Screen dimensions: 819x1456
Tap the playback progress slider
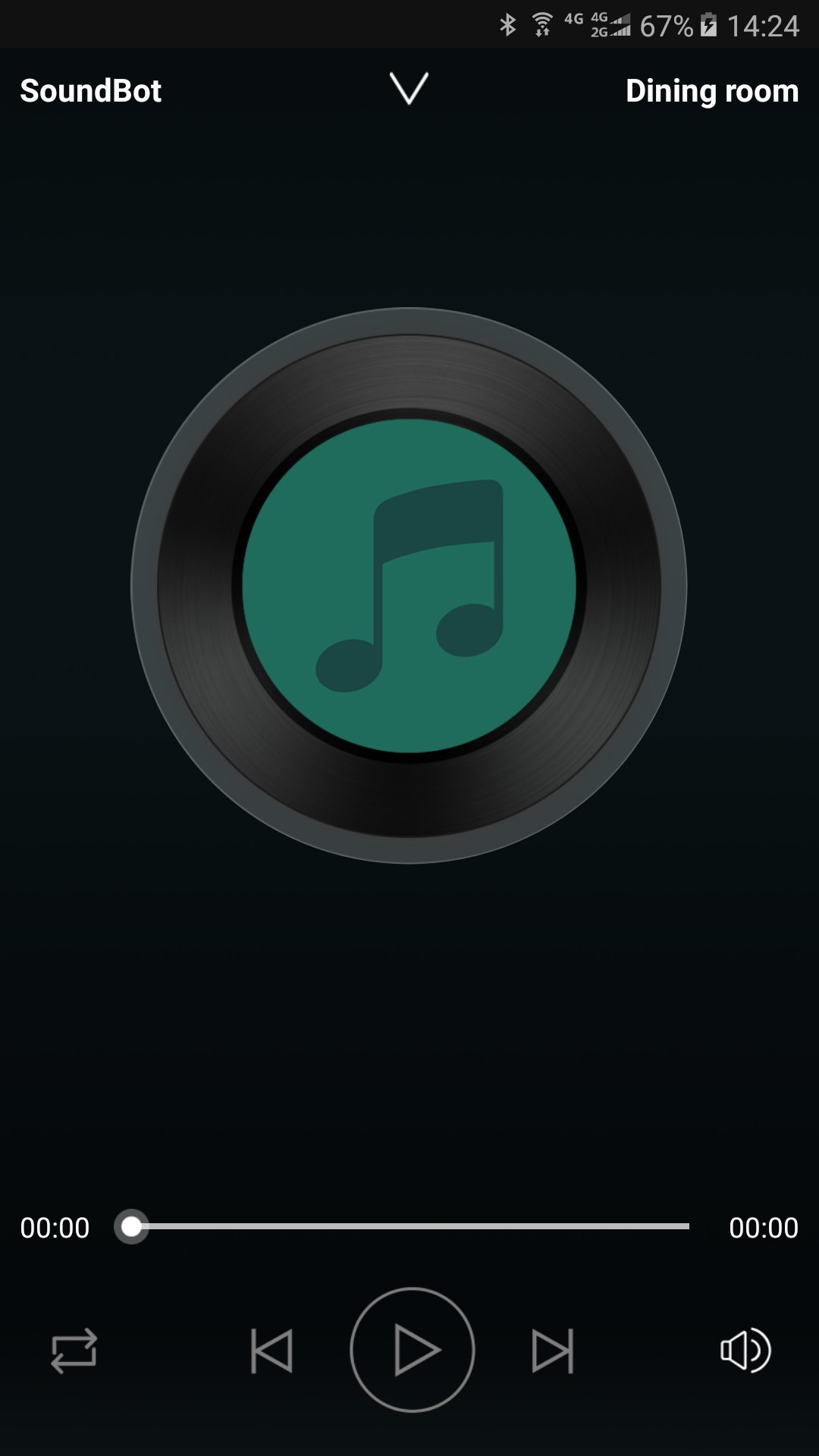click(409, 1226)
